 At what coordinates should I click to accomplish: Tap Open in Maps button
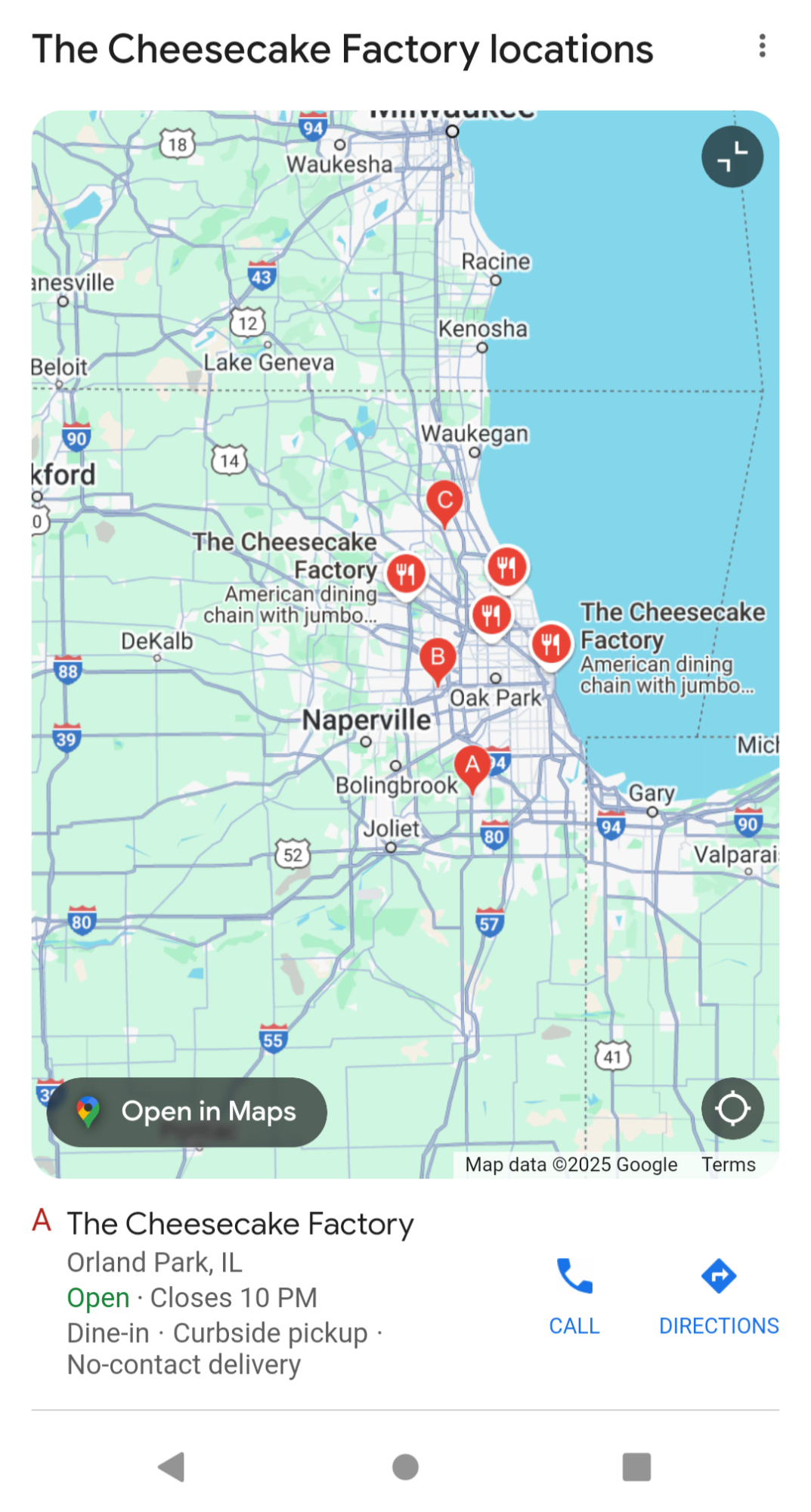tap(187, 1111)
